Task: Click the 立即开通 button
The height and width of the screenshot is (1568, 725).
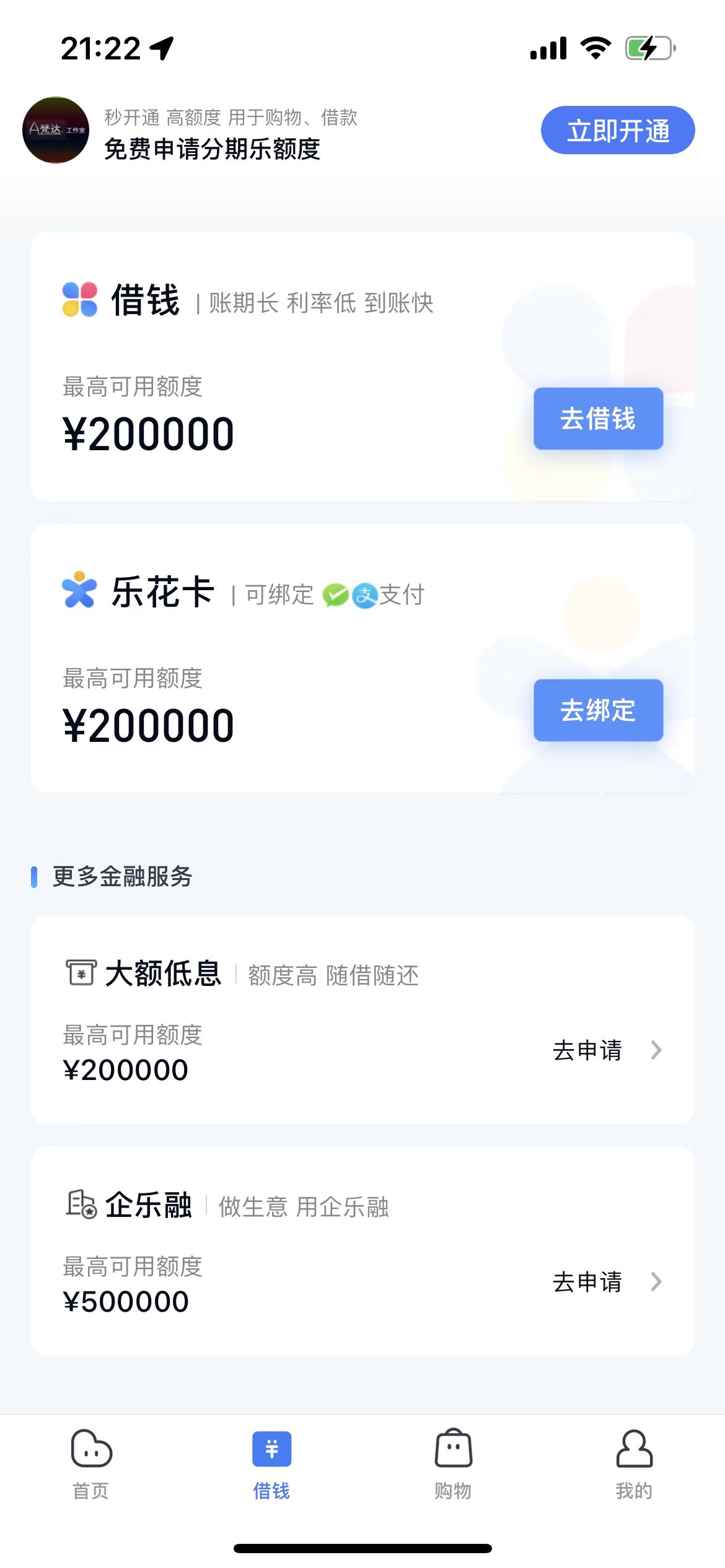Action: [618, 131]
